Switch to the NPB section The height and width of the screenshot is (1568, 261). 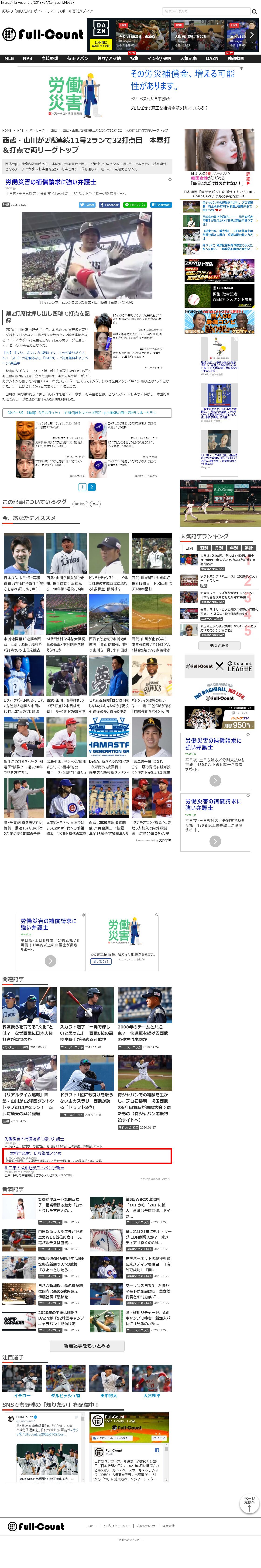click(27, 59)
